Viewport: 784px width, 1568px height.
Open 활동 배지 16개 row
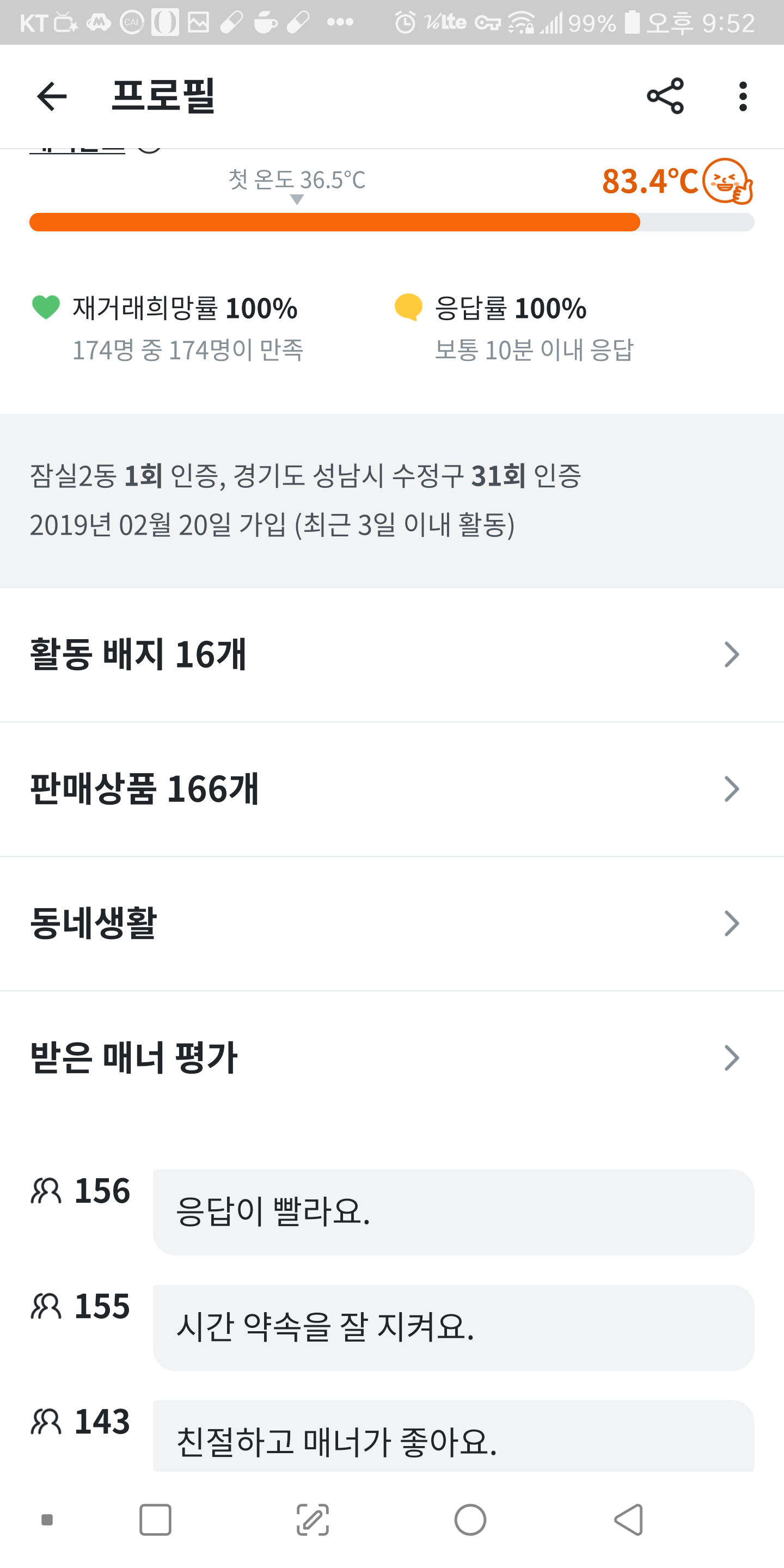tap(392, 655)
